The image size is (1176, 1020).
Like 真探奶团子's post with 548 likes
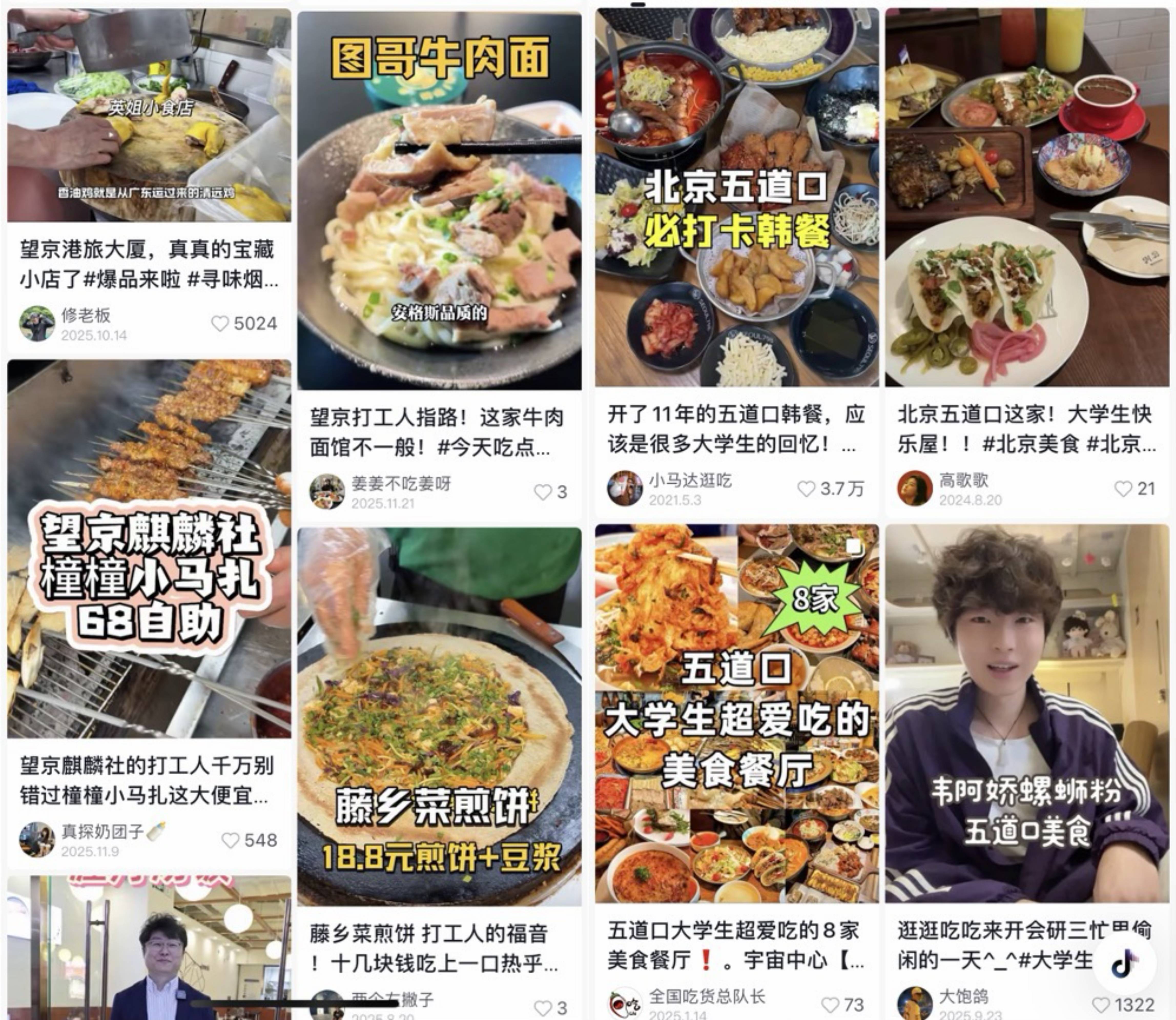[230, 840]
